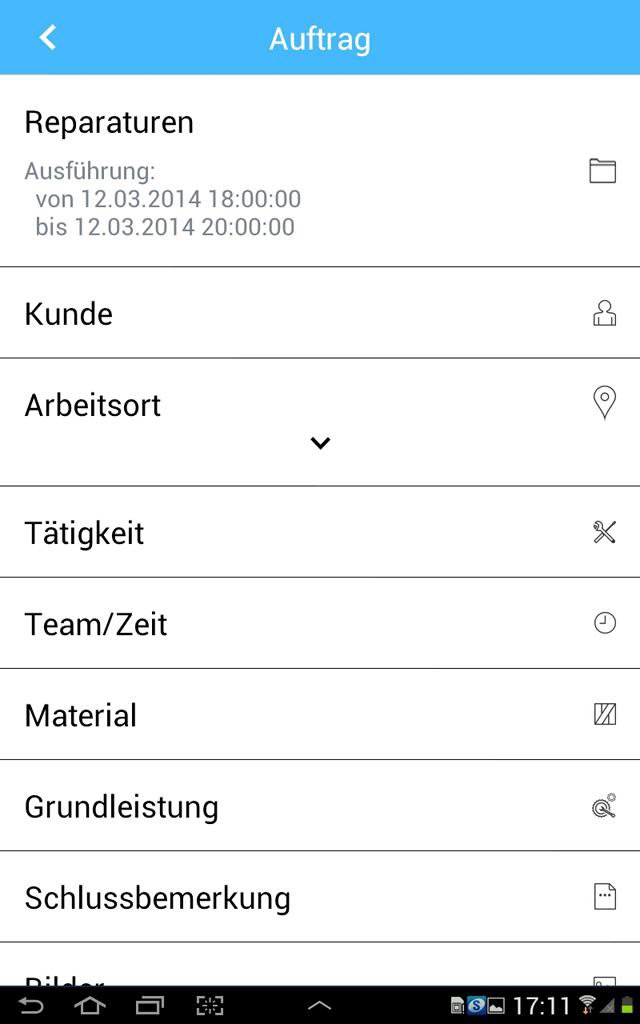Open the Tätigkeit row
Image resolution: width=640 pixels, height=1024 pixels.
(320, 532)
